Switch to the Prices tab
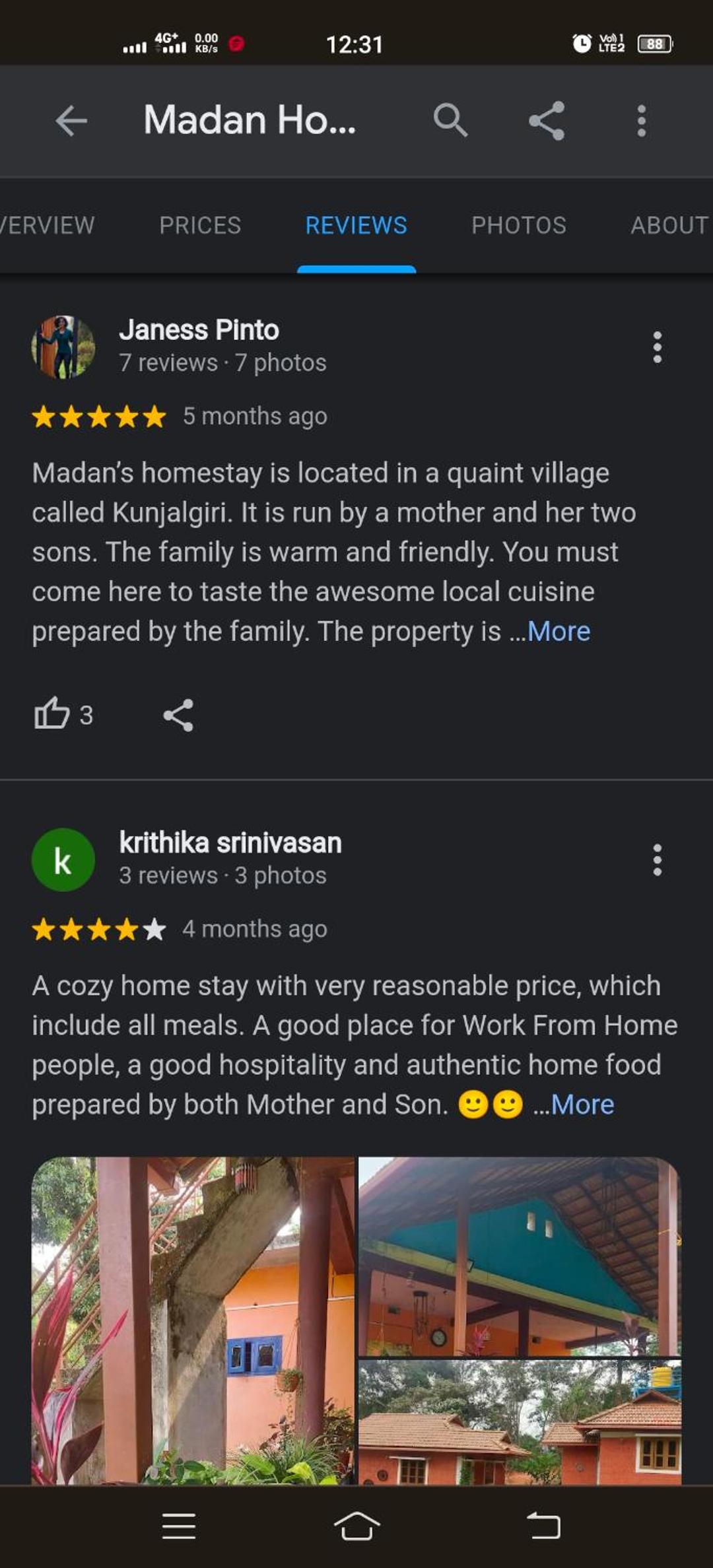This screenshot has height=1568, width=713. 200,226
